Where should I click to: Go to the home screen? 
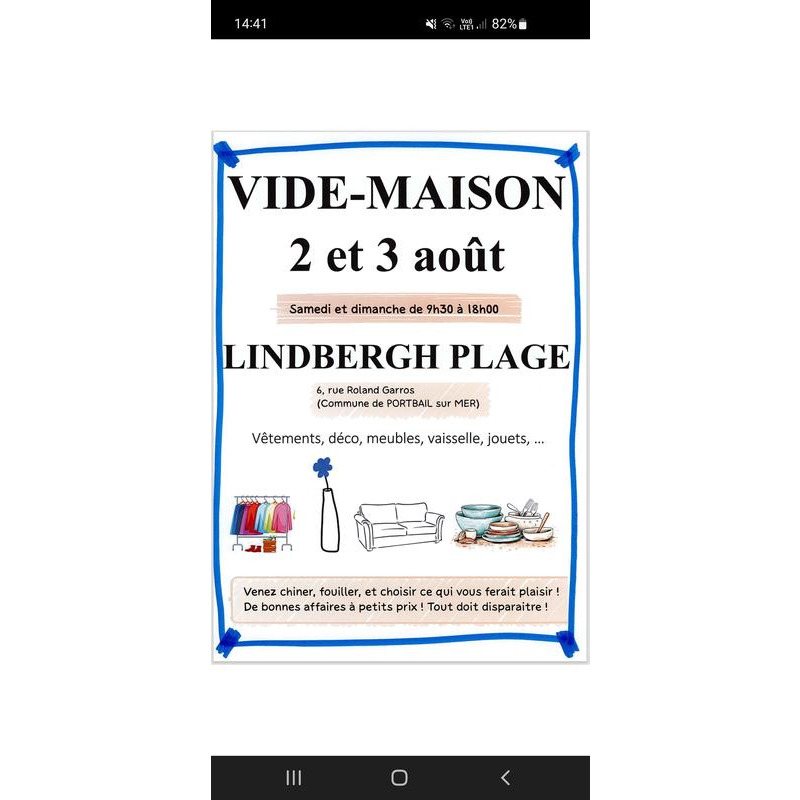click(399, 777)
